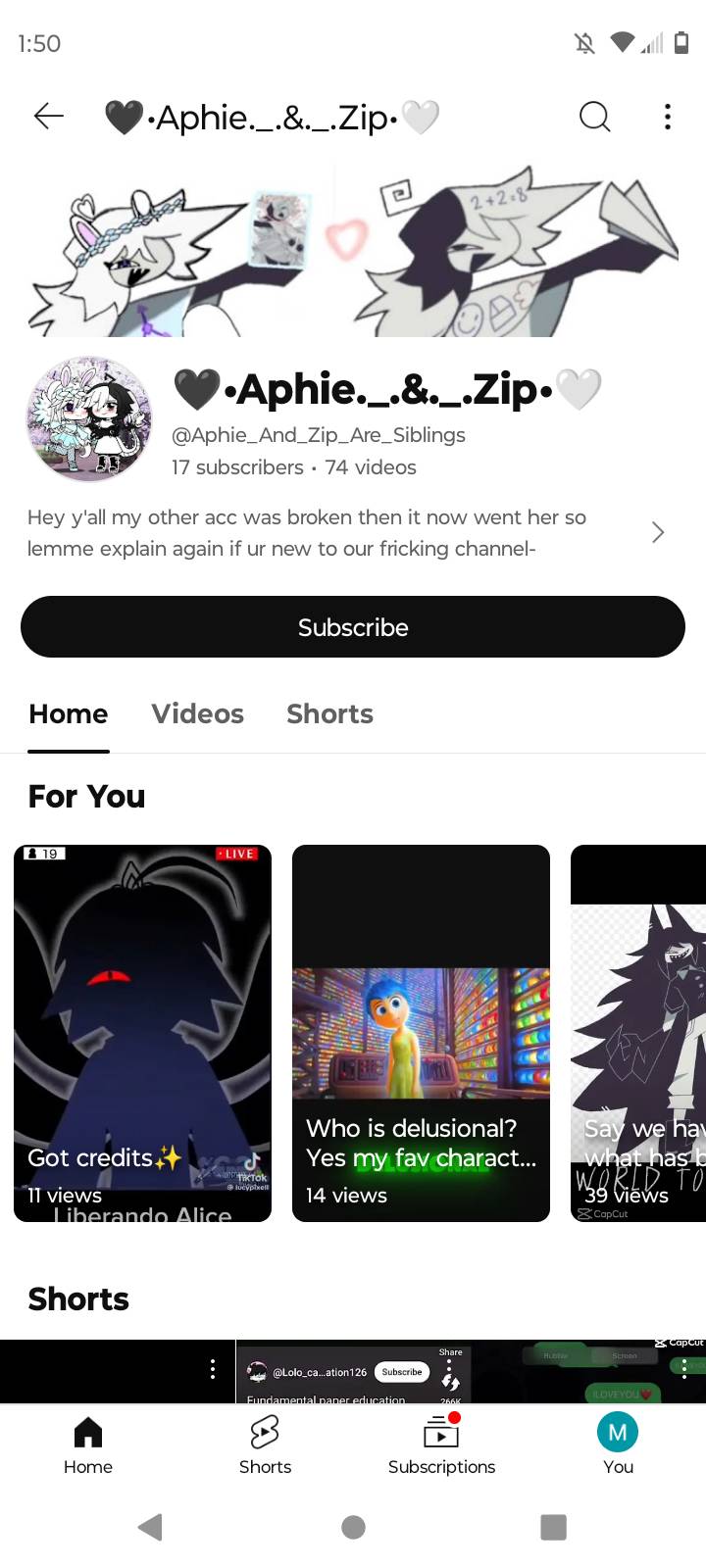
Task: Subscribe to the Aphie & Zip channel
Action: 353,627
